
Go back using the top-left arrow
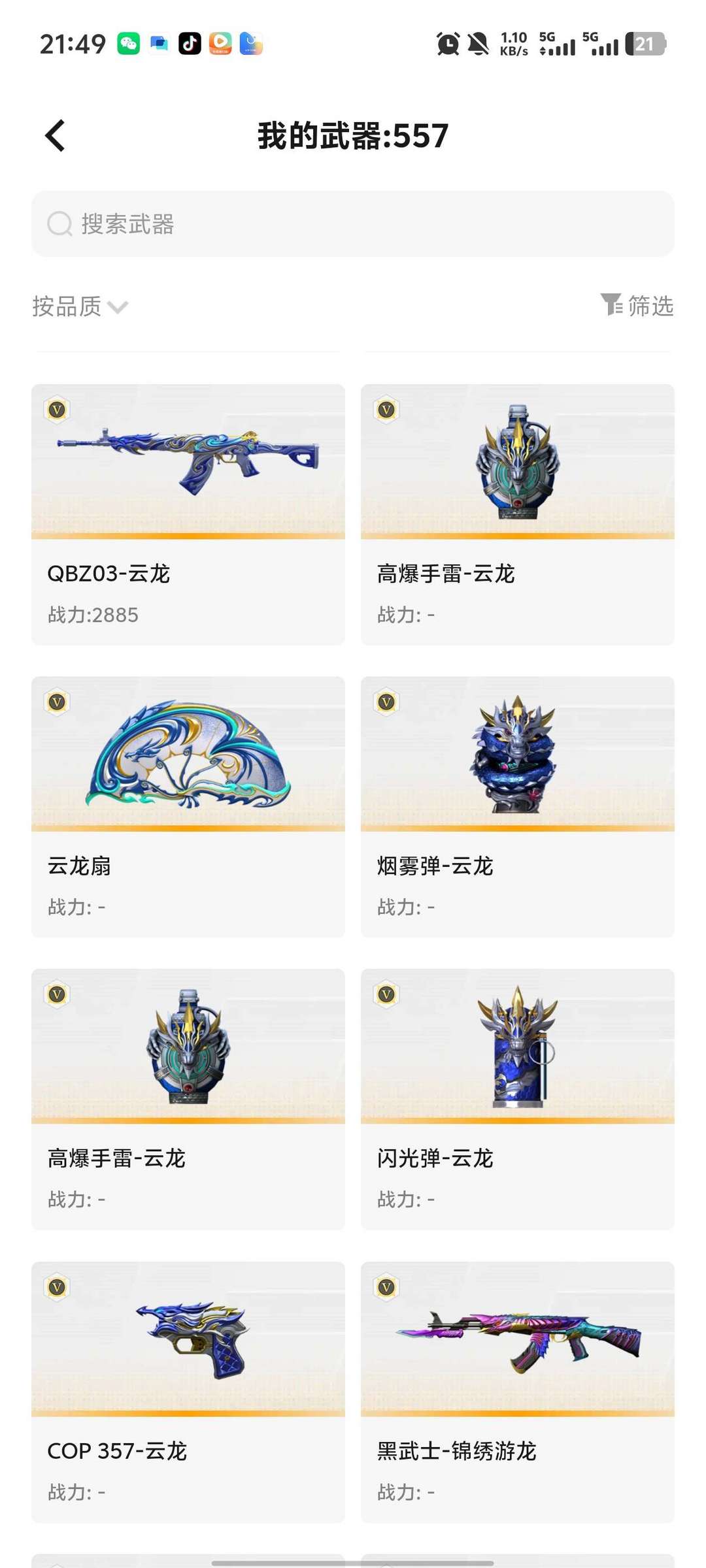(x=55, y=136)
